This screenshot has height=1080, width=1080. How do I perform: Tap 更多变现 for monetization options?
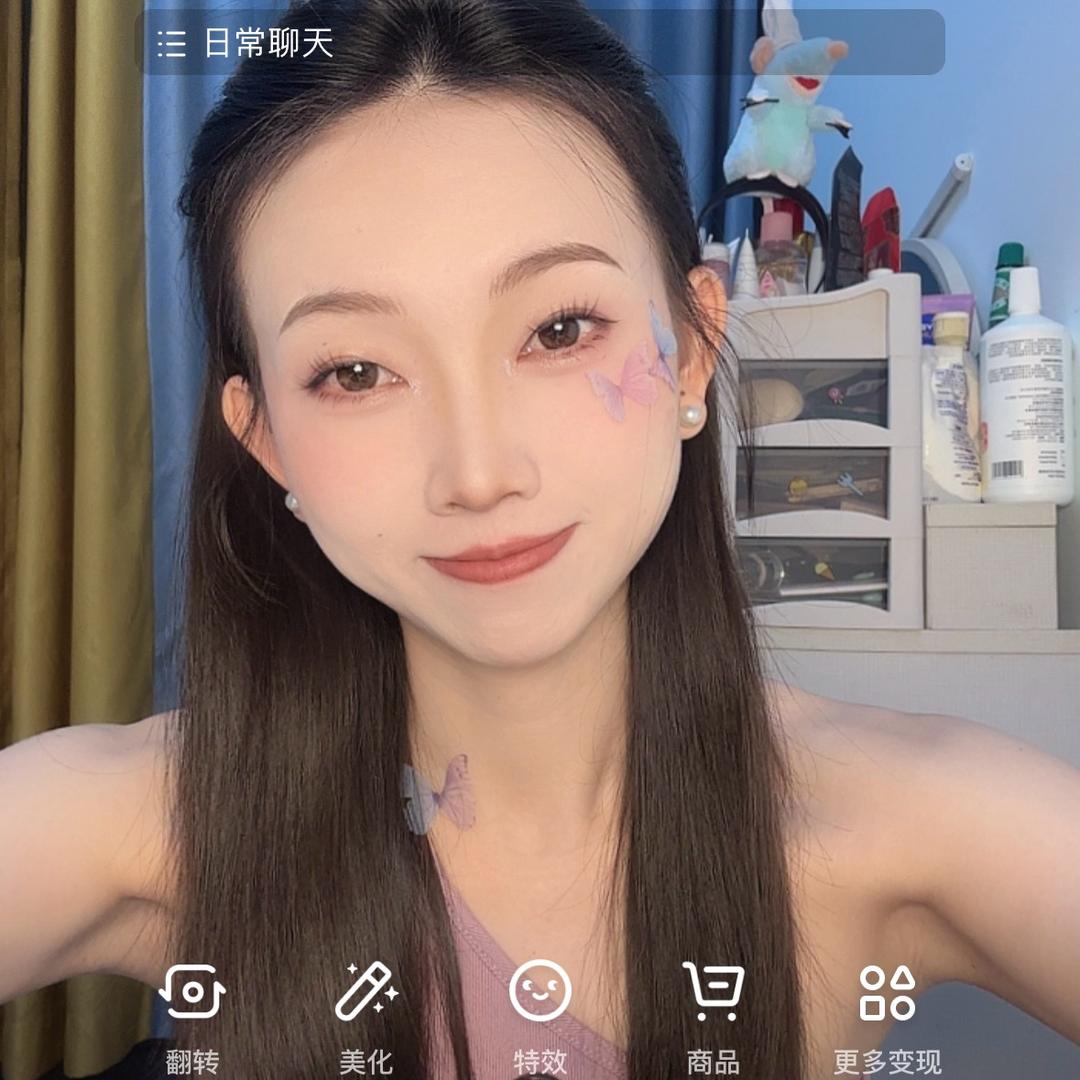[x=887, y=1012]
